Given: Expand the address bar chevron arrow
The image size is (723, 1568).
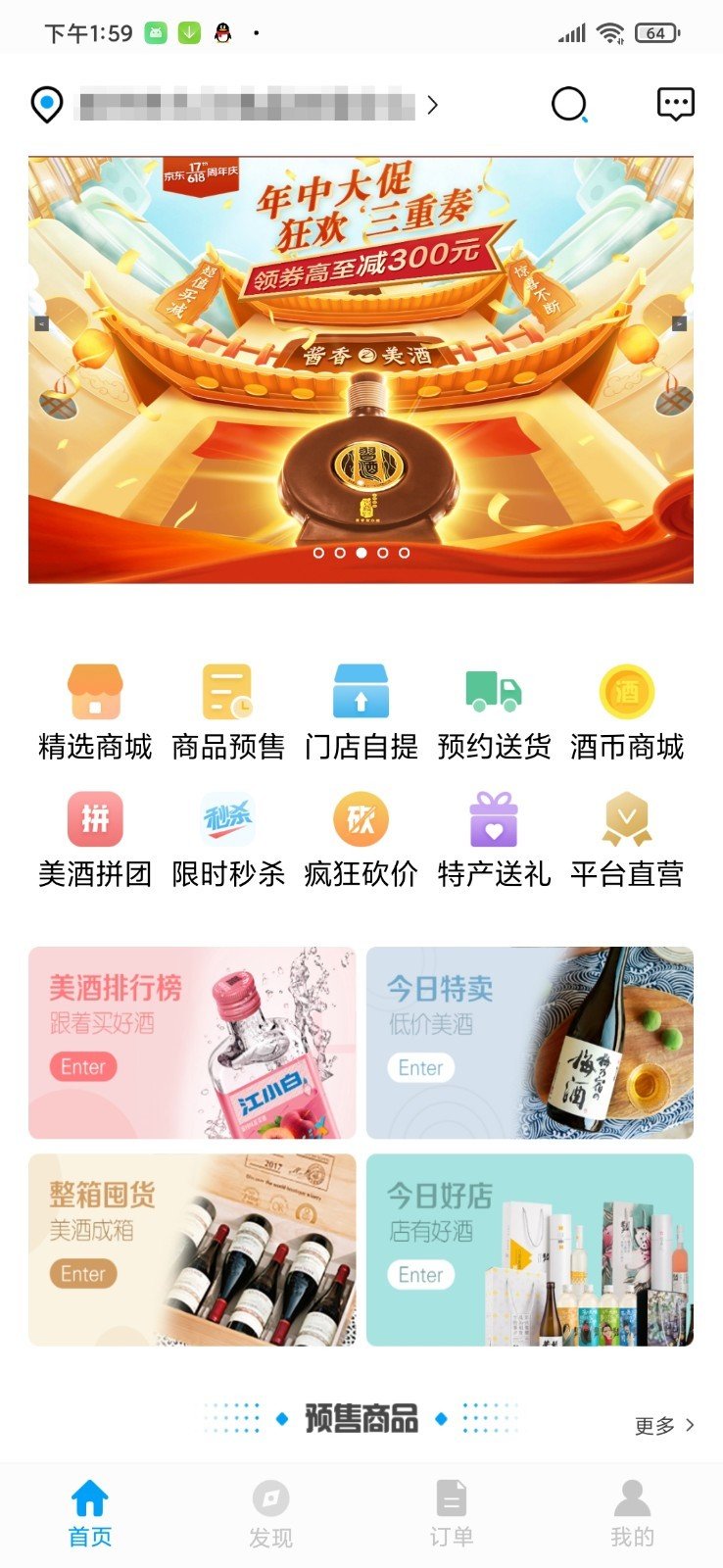Looking at the screenshot, I should pyautogui.click(x=432, y=105).
